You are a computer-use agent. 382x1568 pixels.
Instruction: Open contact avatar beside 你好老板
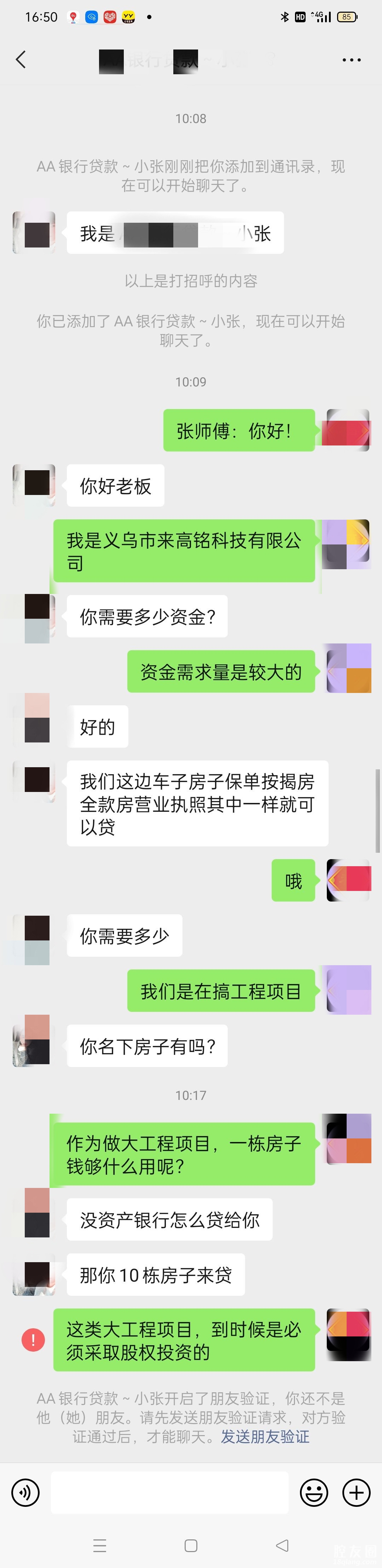[35, 485]
